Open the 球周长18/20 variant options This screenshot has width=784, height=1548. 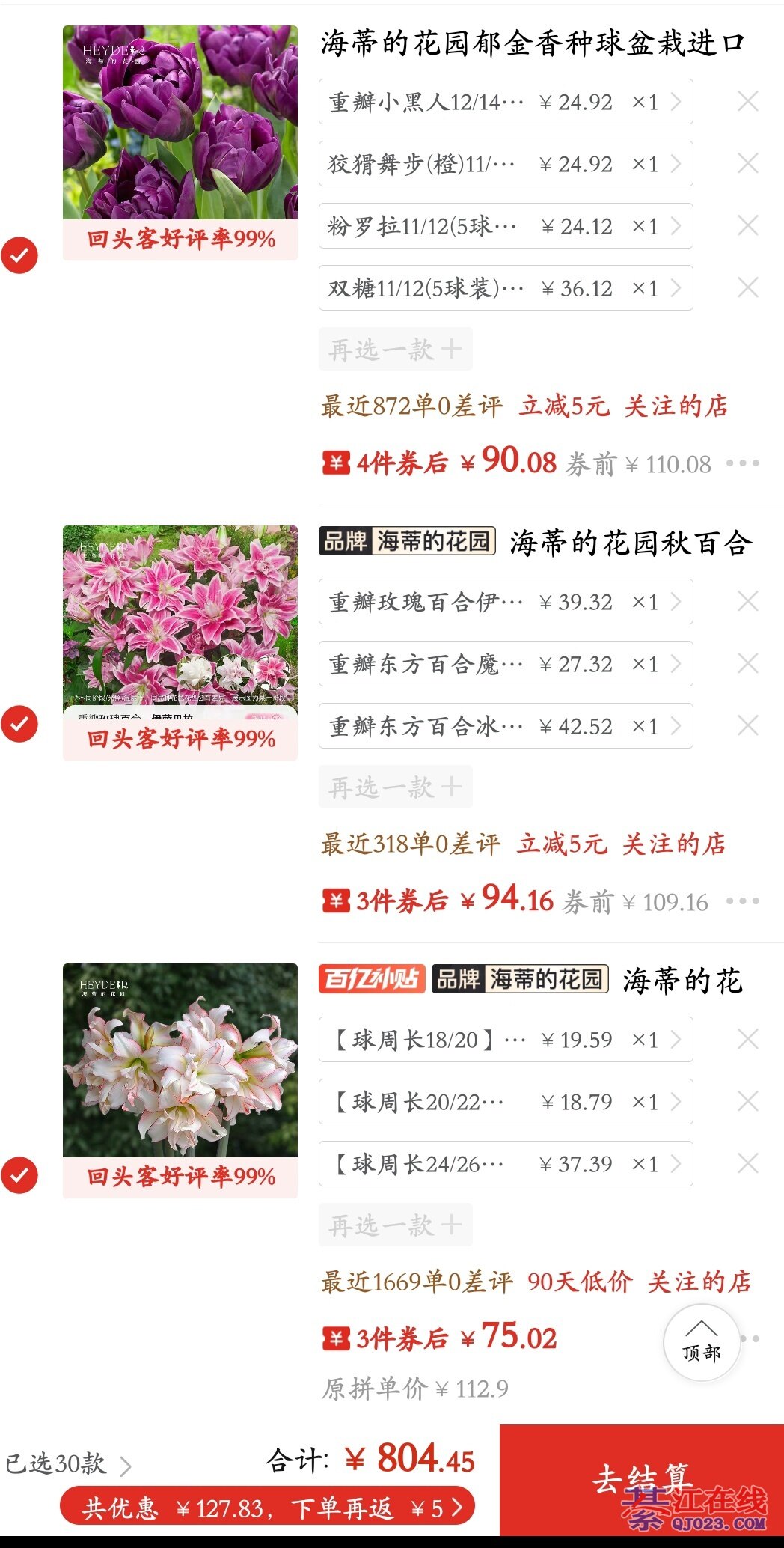click(505, 1040)
